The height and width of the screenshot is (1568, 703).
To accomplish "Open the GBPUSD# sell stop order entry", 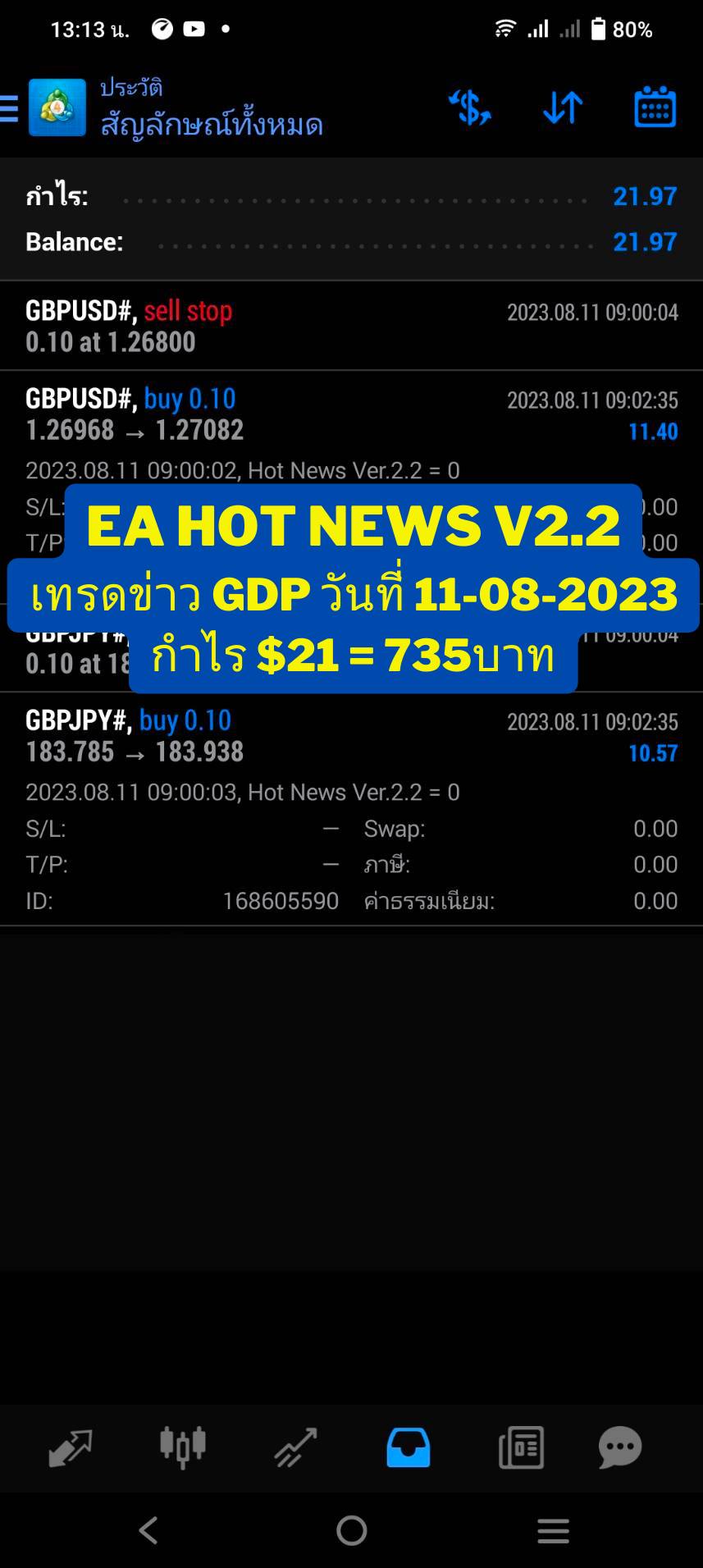I will (351, 326).
